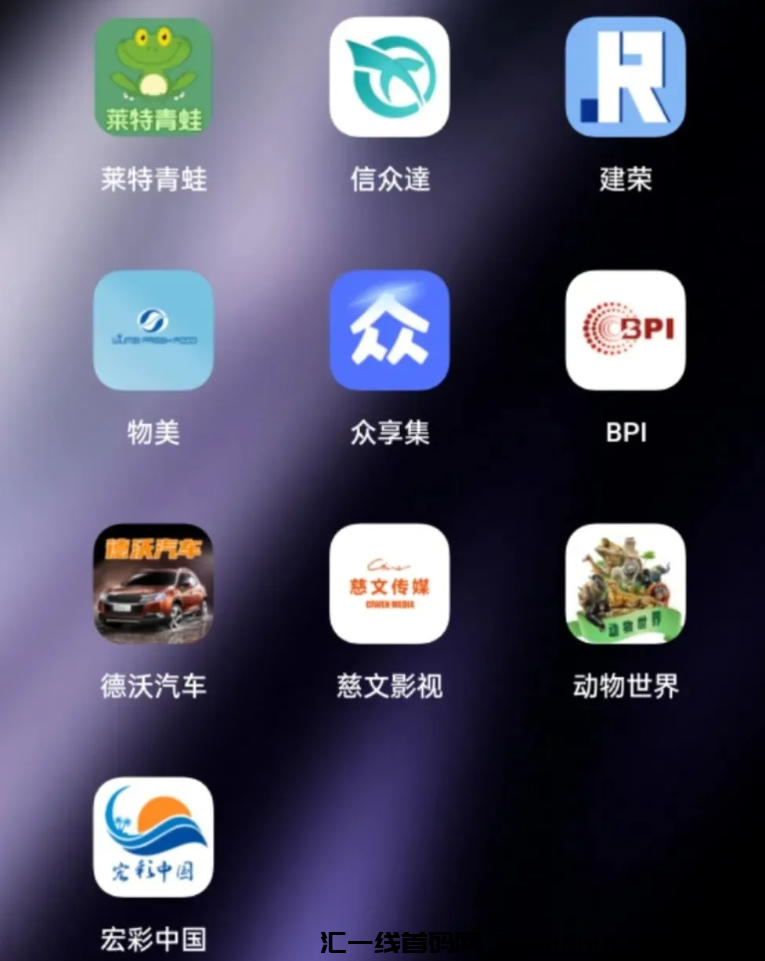
Task: Tap the 信众達 label under its icon
Action: pyautogui.click(x=389, y=178)
